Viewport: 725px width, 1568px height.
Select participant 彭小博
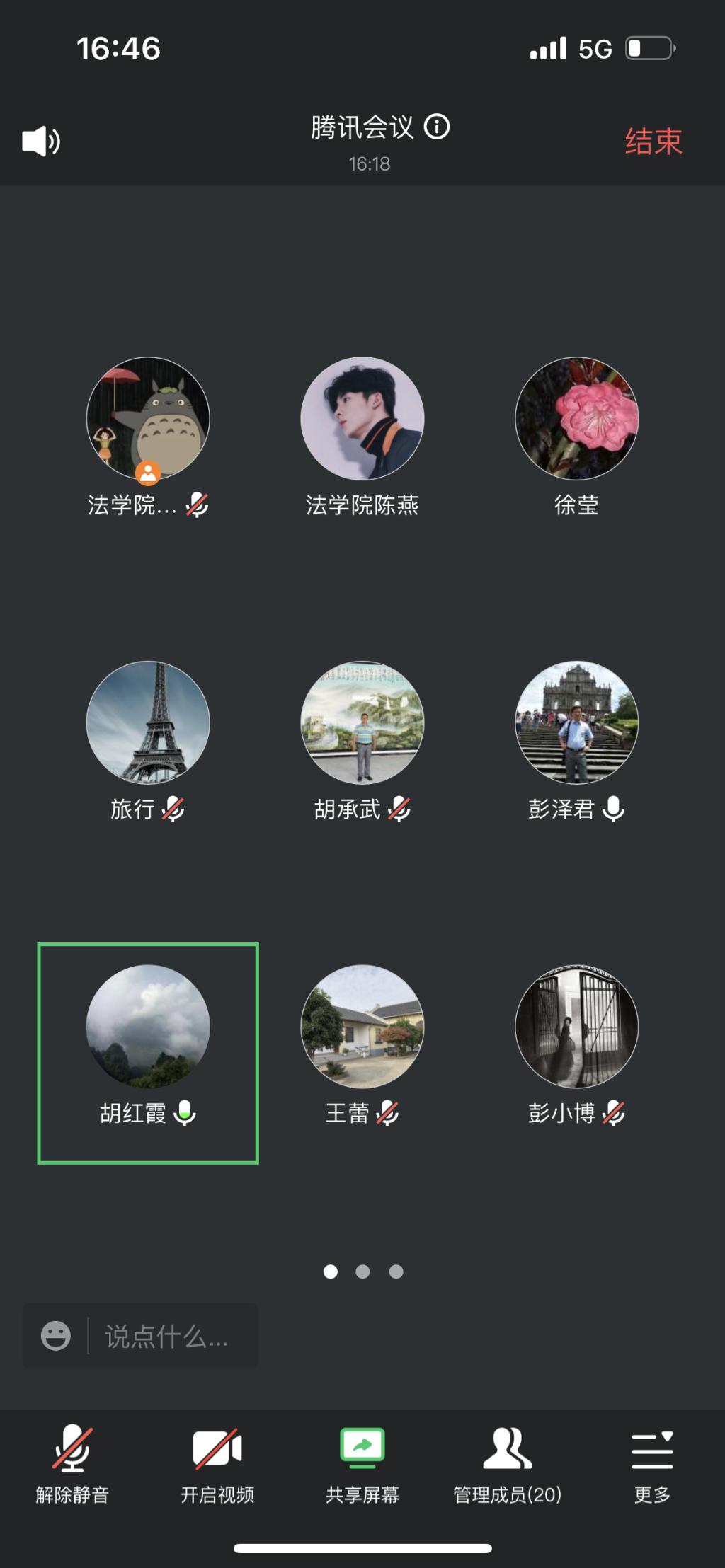(x=576, y=1027)
